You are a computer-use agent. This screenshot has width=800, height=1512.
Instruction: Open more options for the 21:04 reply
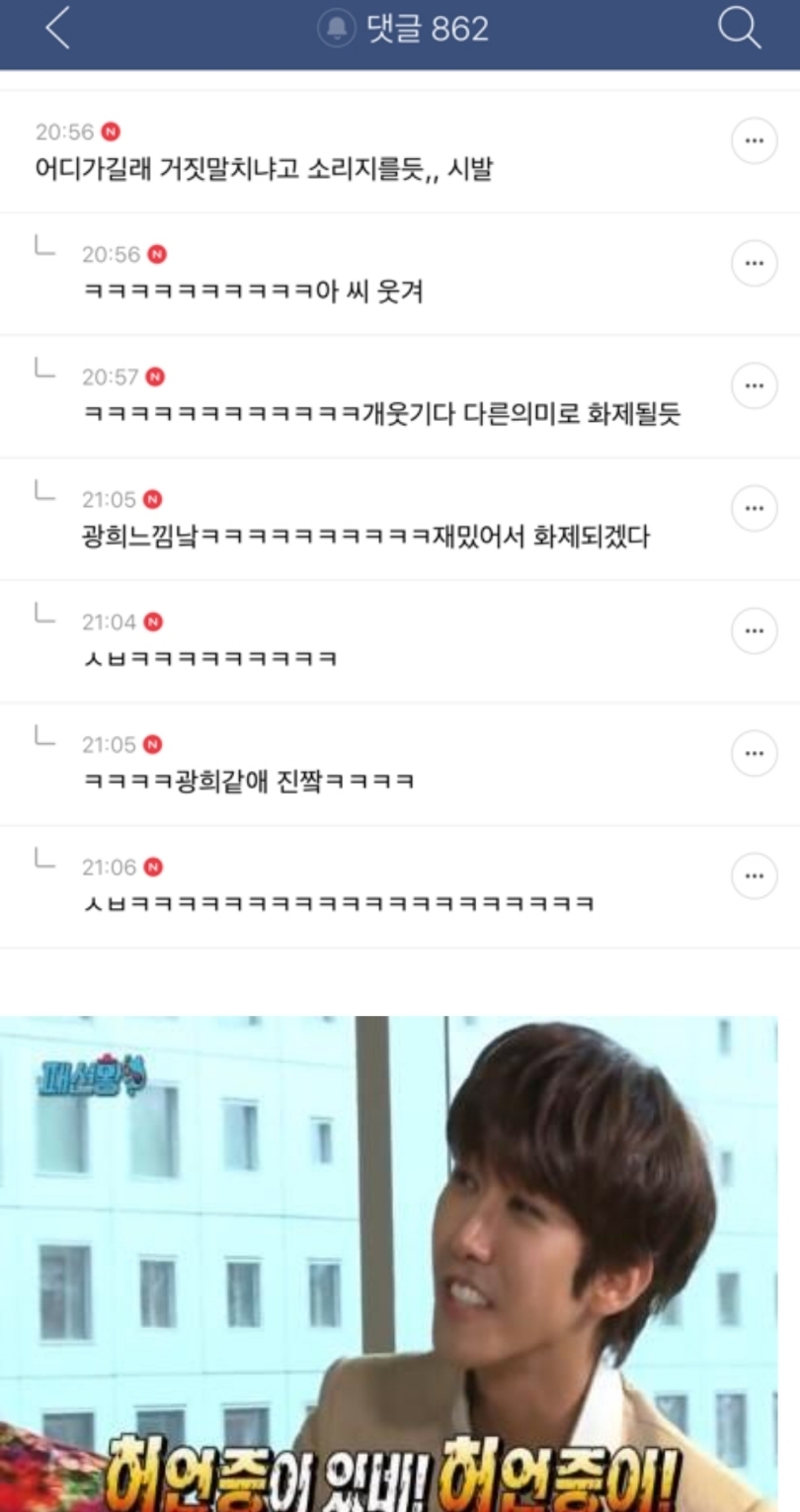754,630
